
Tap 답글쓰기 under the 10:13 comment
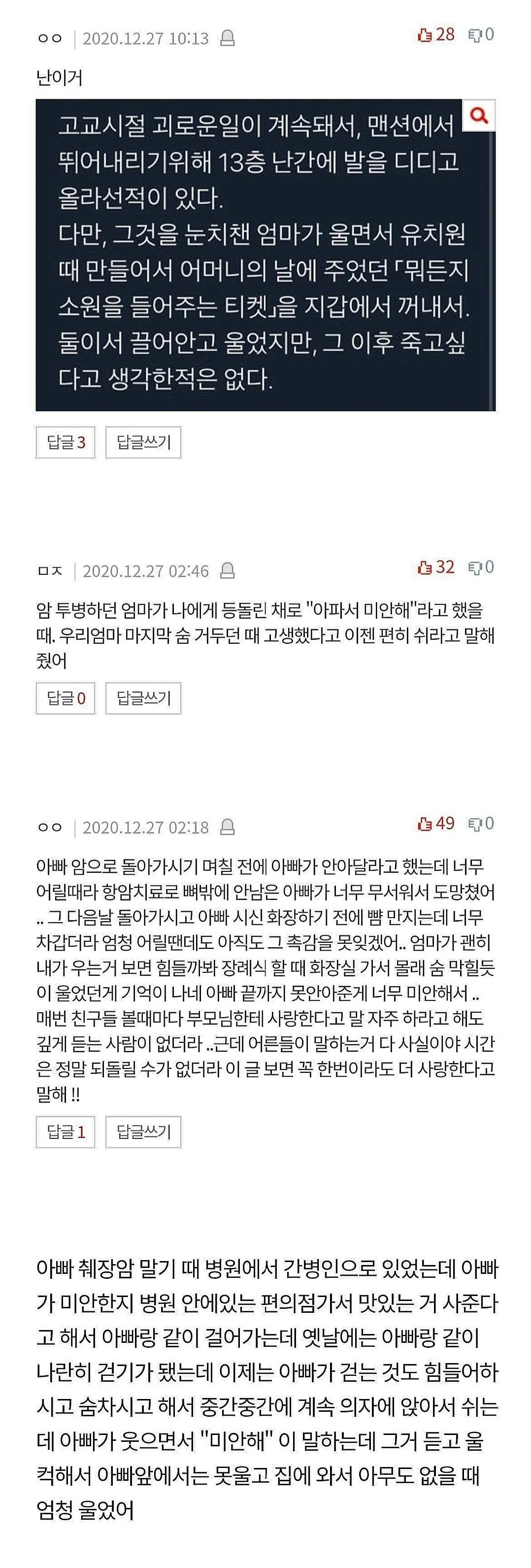point(144,442)
